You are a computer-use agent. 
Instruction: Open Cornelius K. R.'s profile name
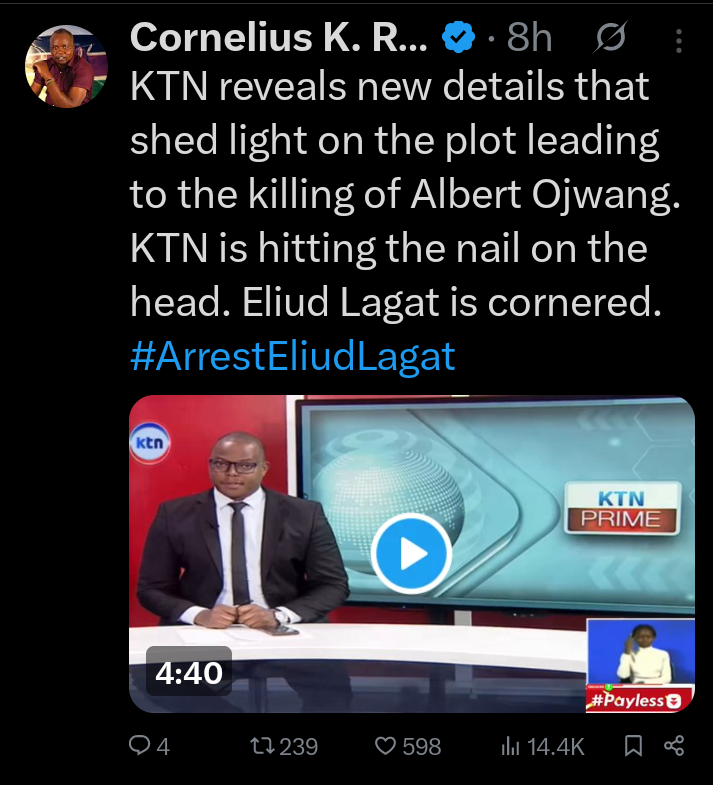pyautogui.click(x=279, y=39)
